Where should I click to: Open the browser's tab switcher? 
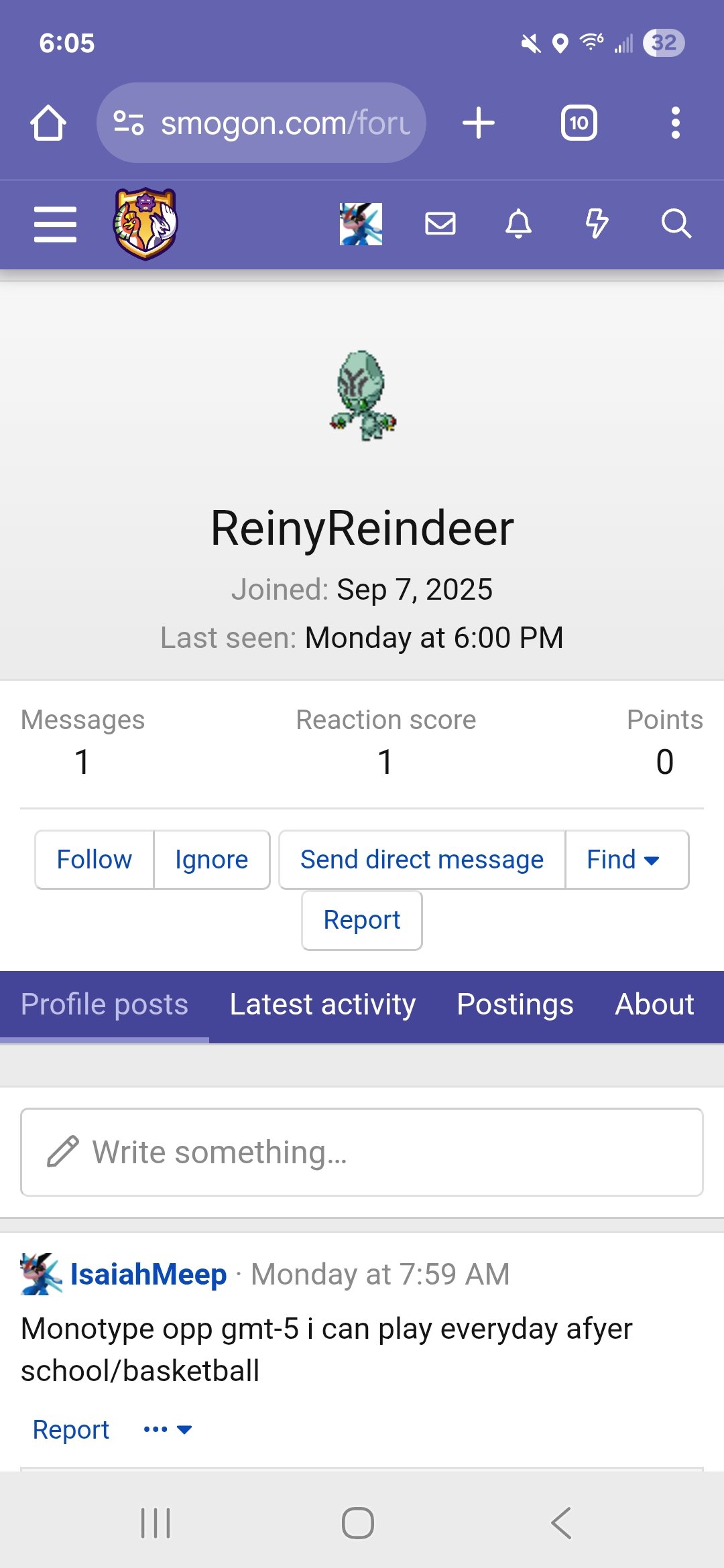click(x=579, y=123)
